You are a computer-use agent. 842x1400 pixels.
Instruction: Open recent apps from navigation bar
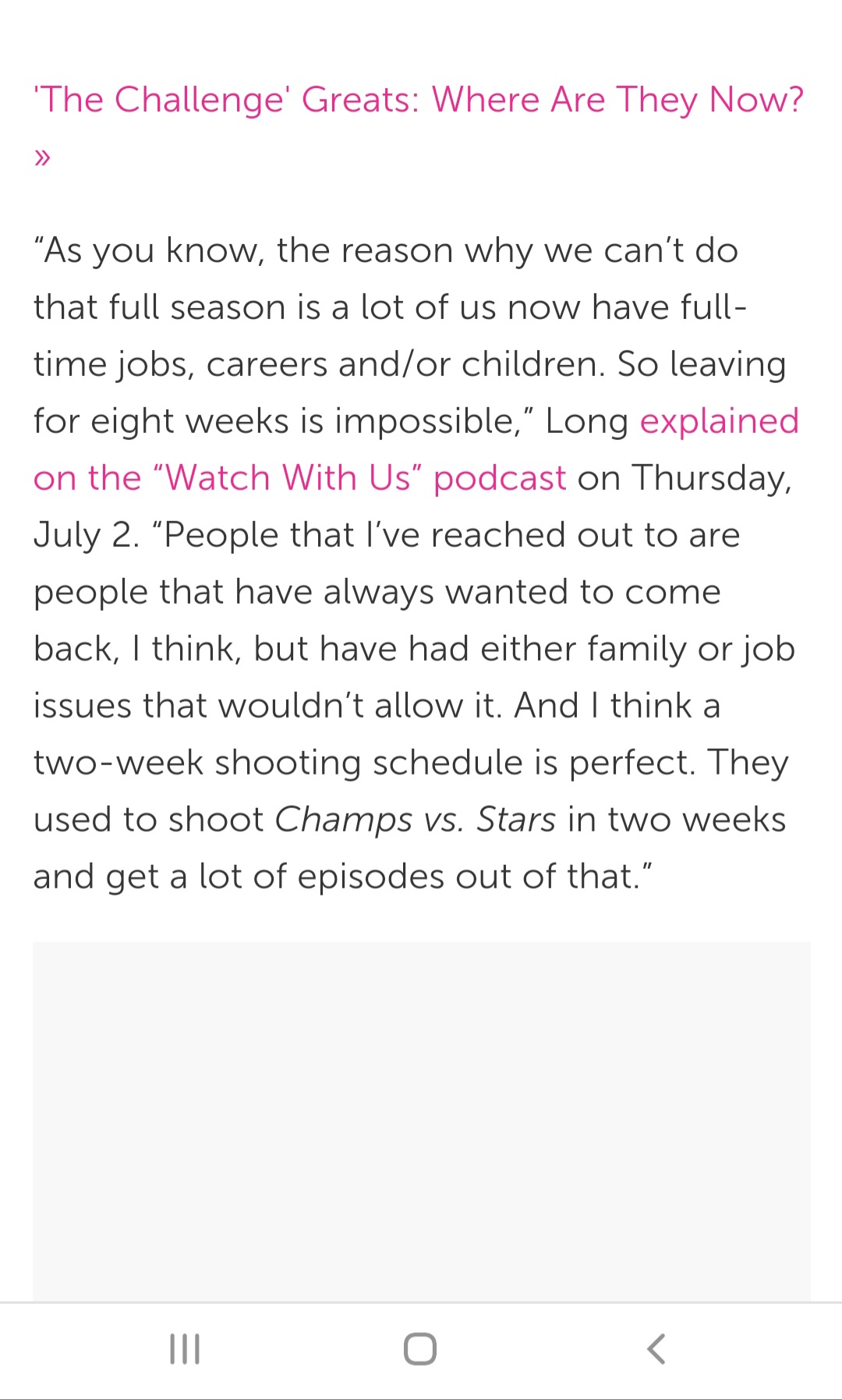[185, 1349]
